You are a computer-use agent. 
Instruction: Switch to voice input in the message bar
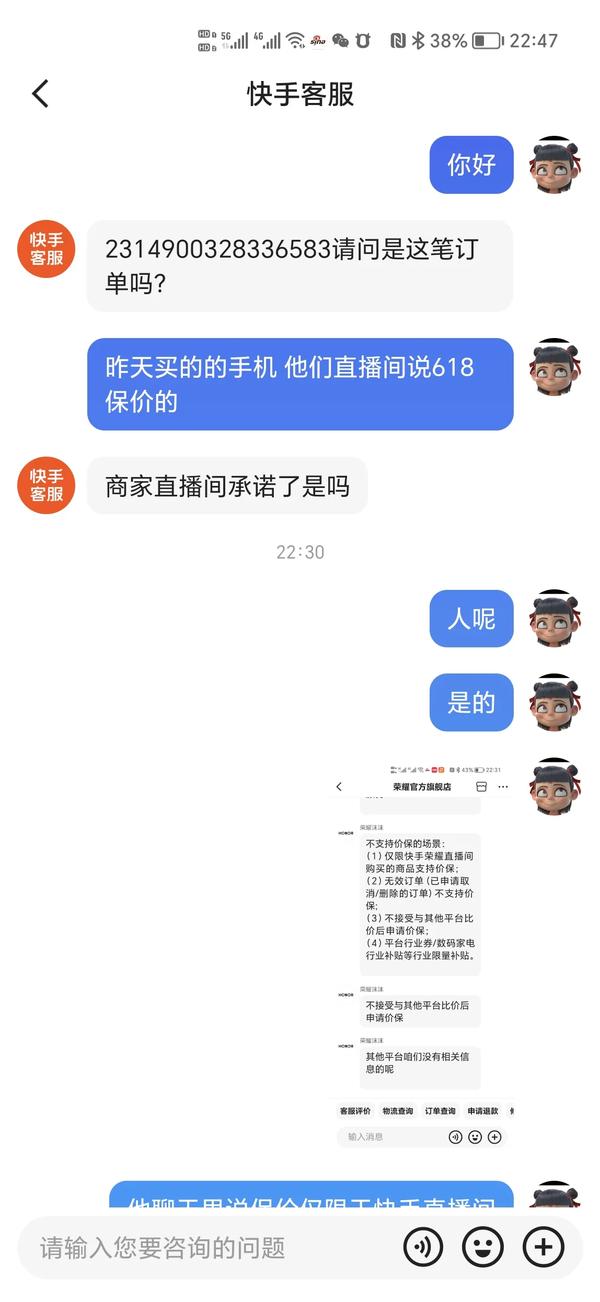pyautogui.click(x=423, y=1247)
